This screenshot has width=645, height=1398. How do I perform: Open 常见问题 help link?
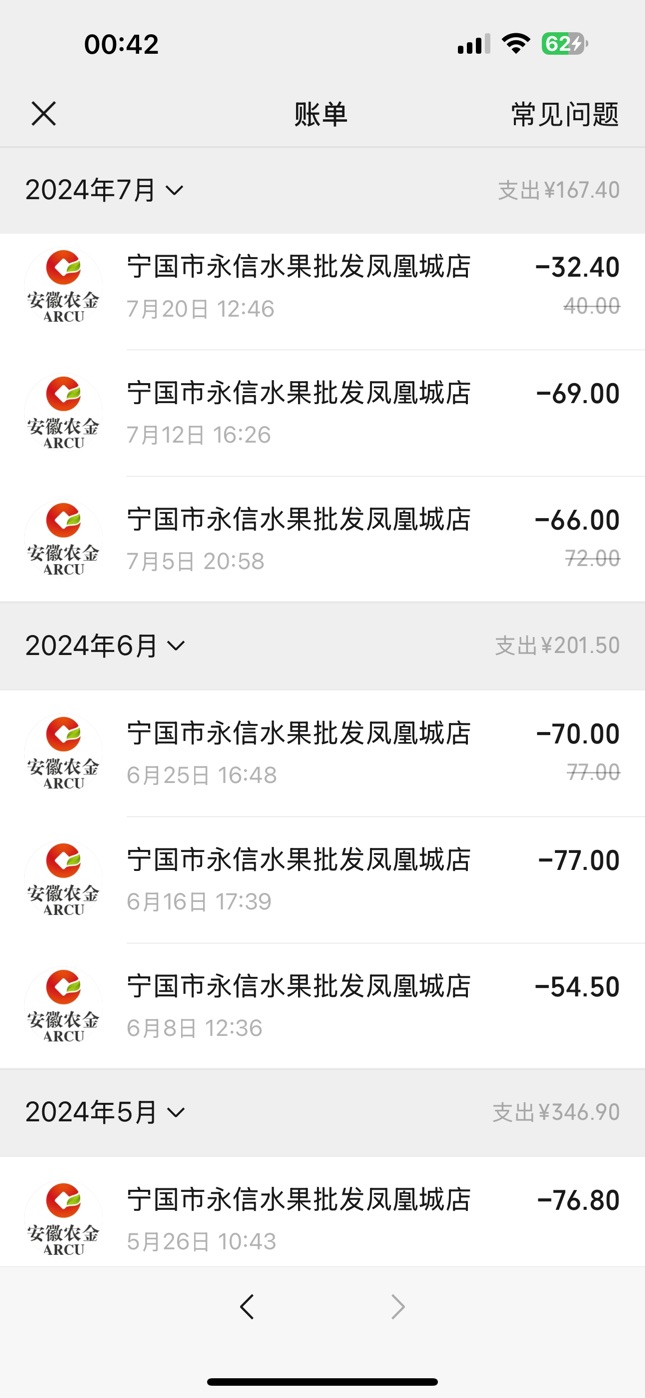pyautogui.click(x=565, y=114)
